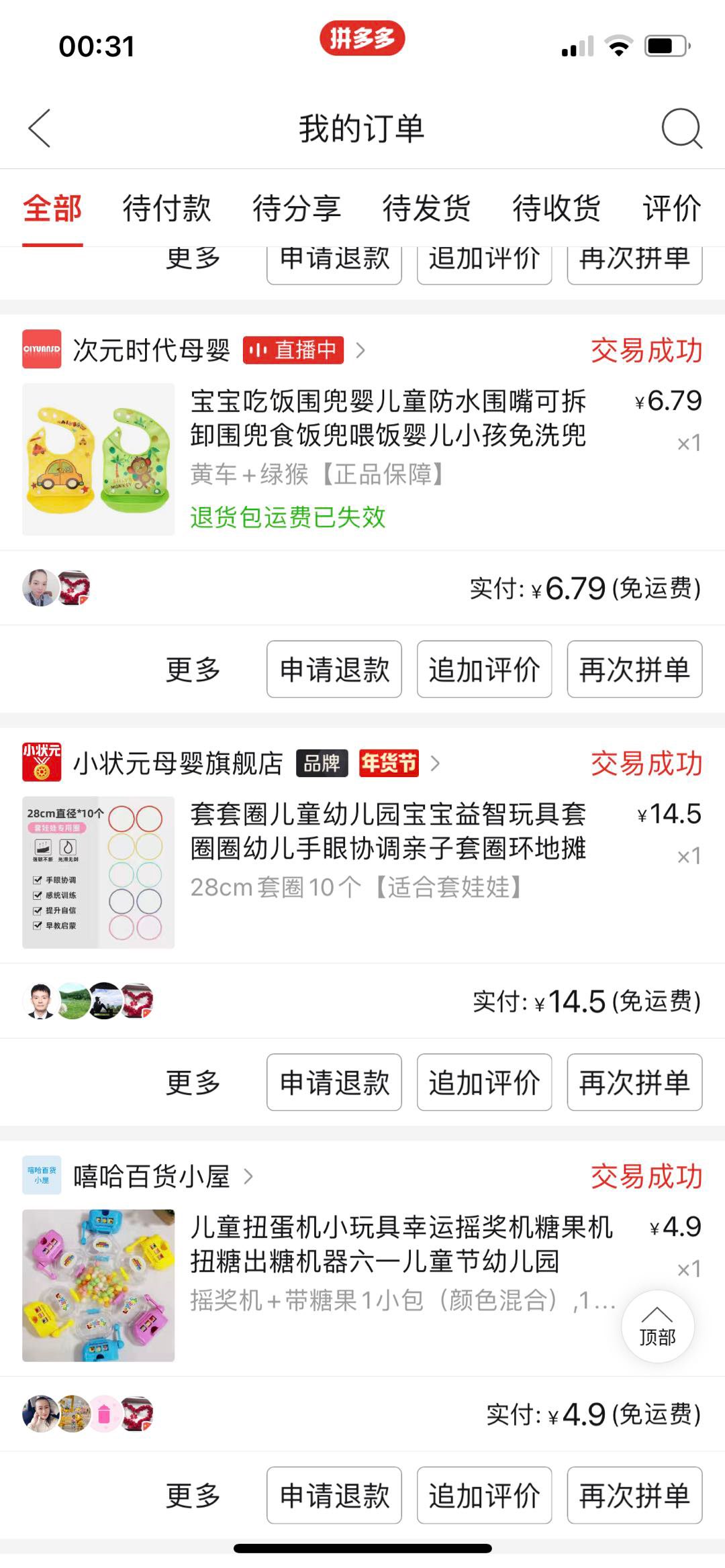Image resolution: width=725 pixels, height=1568 pixels.
Task: Open 次元时代母婴 store page
Action: (x=151, y=350)
